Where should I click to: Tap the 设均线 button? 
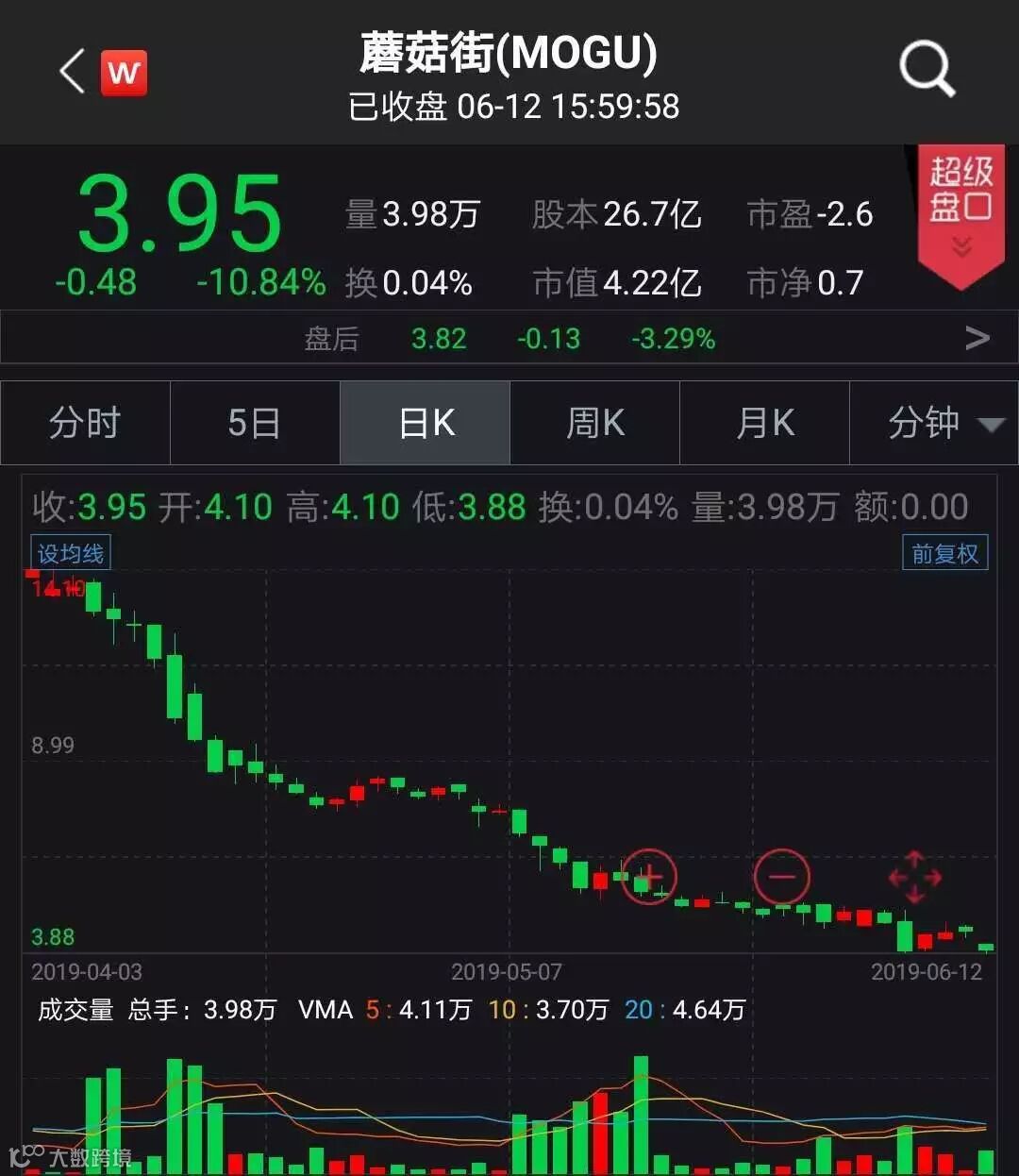[x=71, y=553]
